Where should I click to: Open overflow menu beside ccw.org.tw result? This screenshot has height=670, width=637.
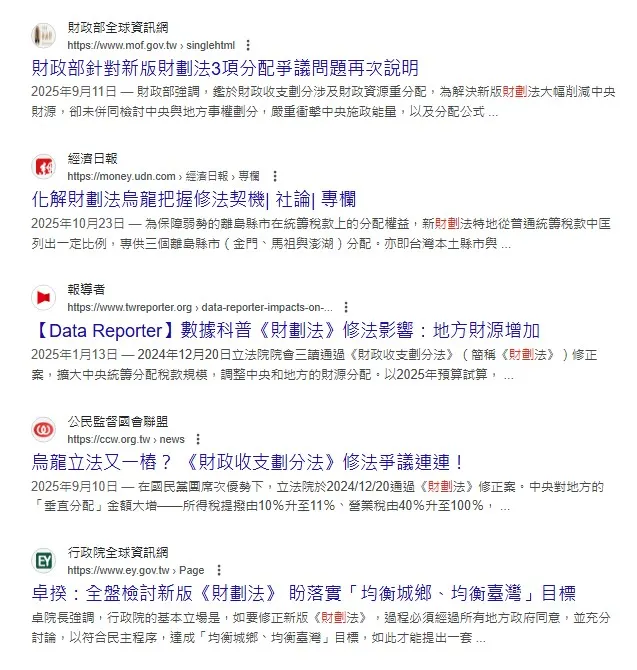(198, 439)
